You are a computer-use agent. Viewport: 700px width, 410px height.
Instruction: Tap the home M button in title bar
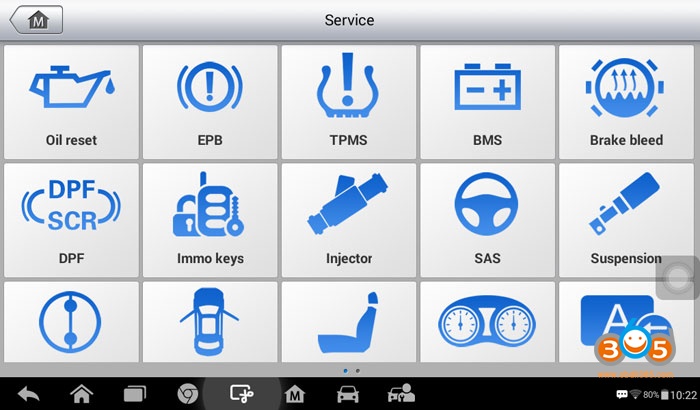(x=37, y=19)
